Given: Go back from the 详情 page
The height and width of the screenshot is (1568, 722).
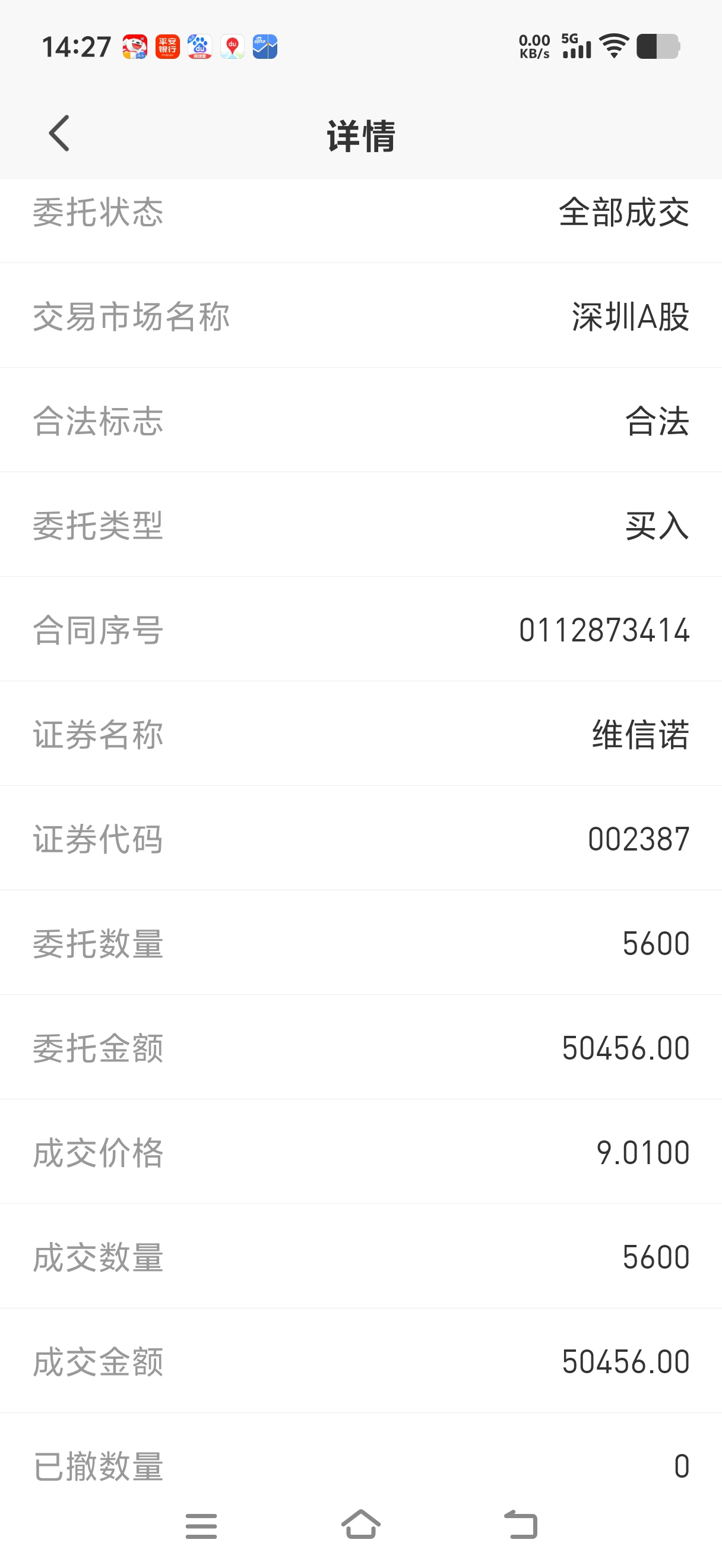Looking at the screenshot, I should 59,133.
